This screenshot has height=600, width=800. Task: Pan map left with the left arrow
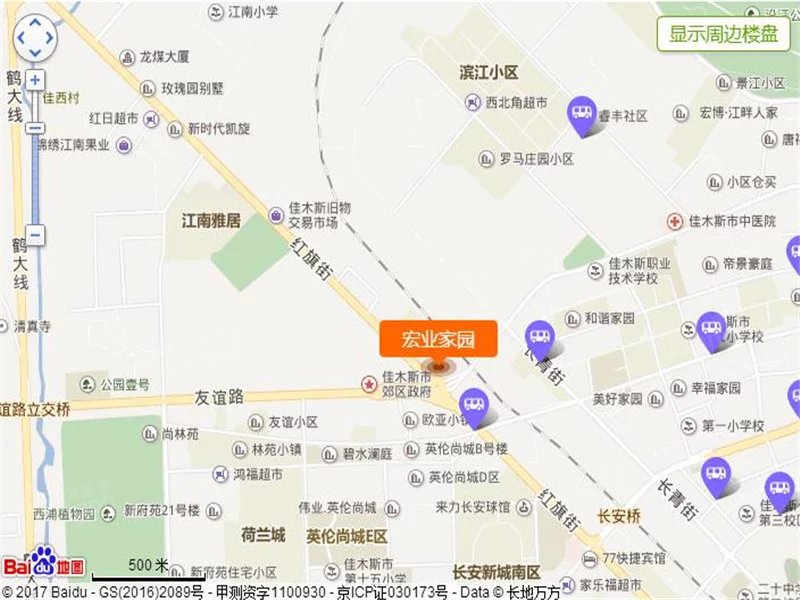click(x=22, y=39)
